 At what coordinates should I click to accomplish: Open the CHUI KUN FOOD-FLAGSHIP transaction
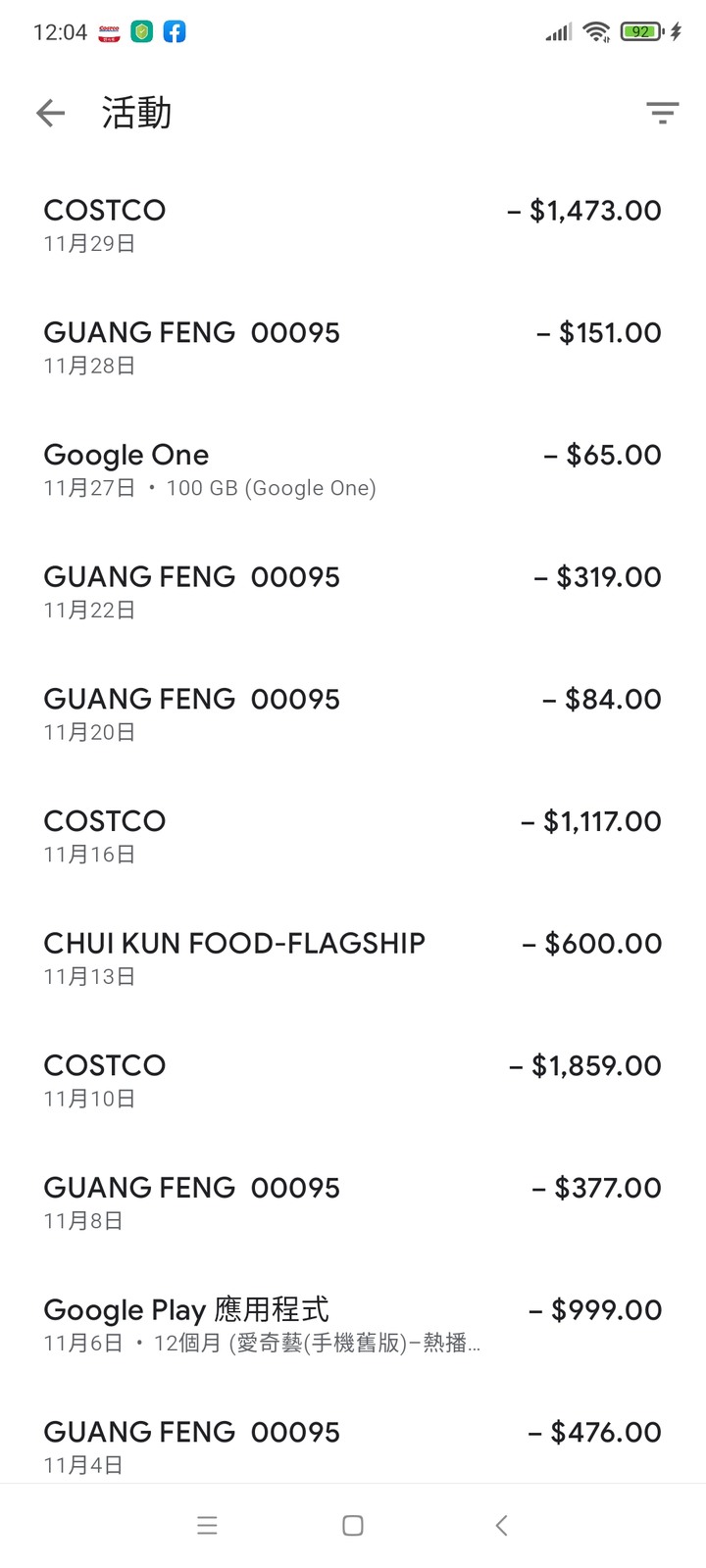pos(353,958)
